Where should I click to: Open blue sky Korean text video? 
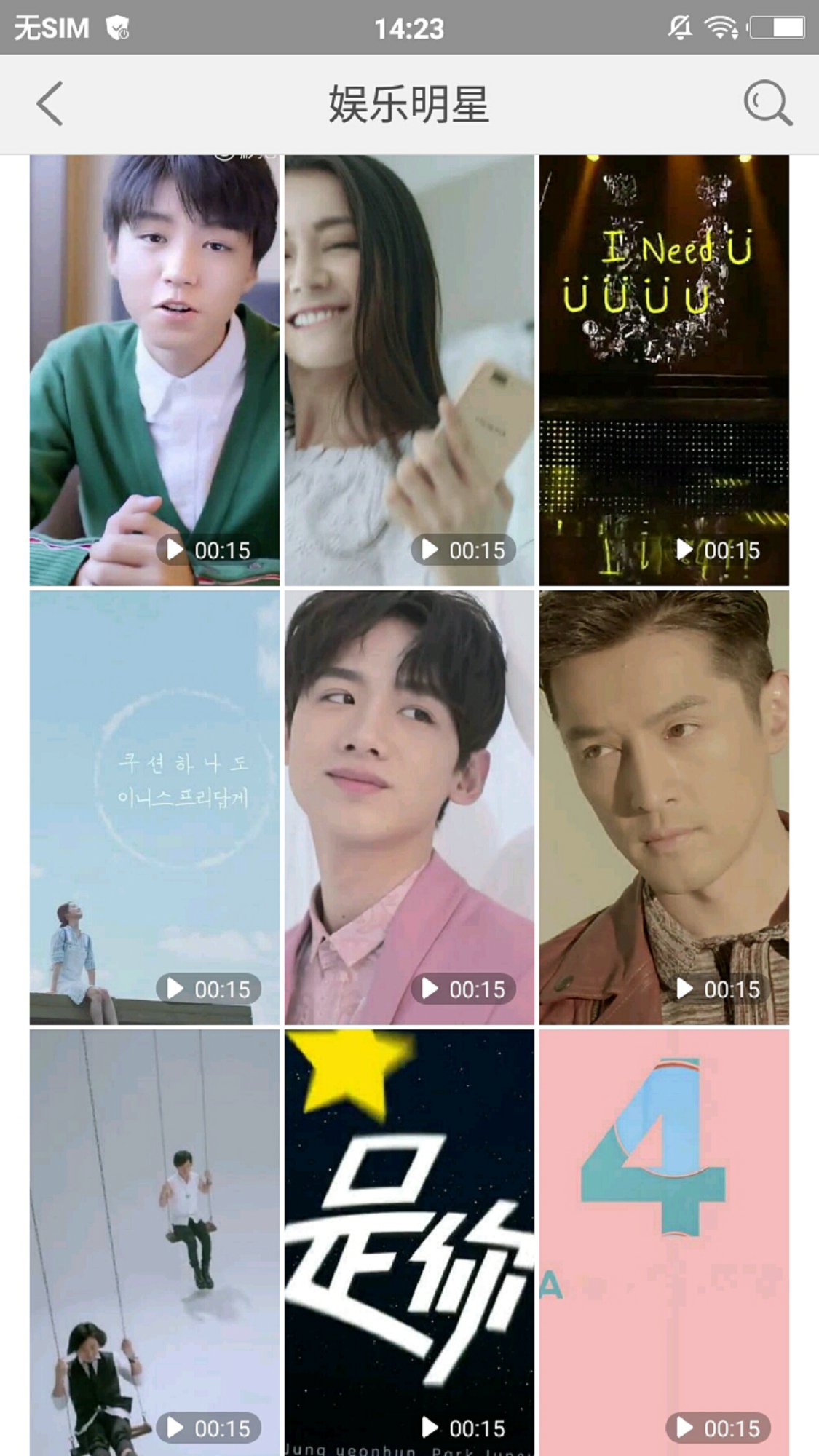tap(154, 807)
